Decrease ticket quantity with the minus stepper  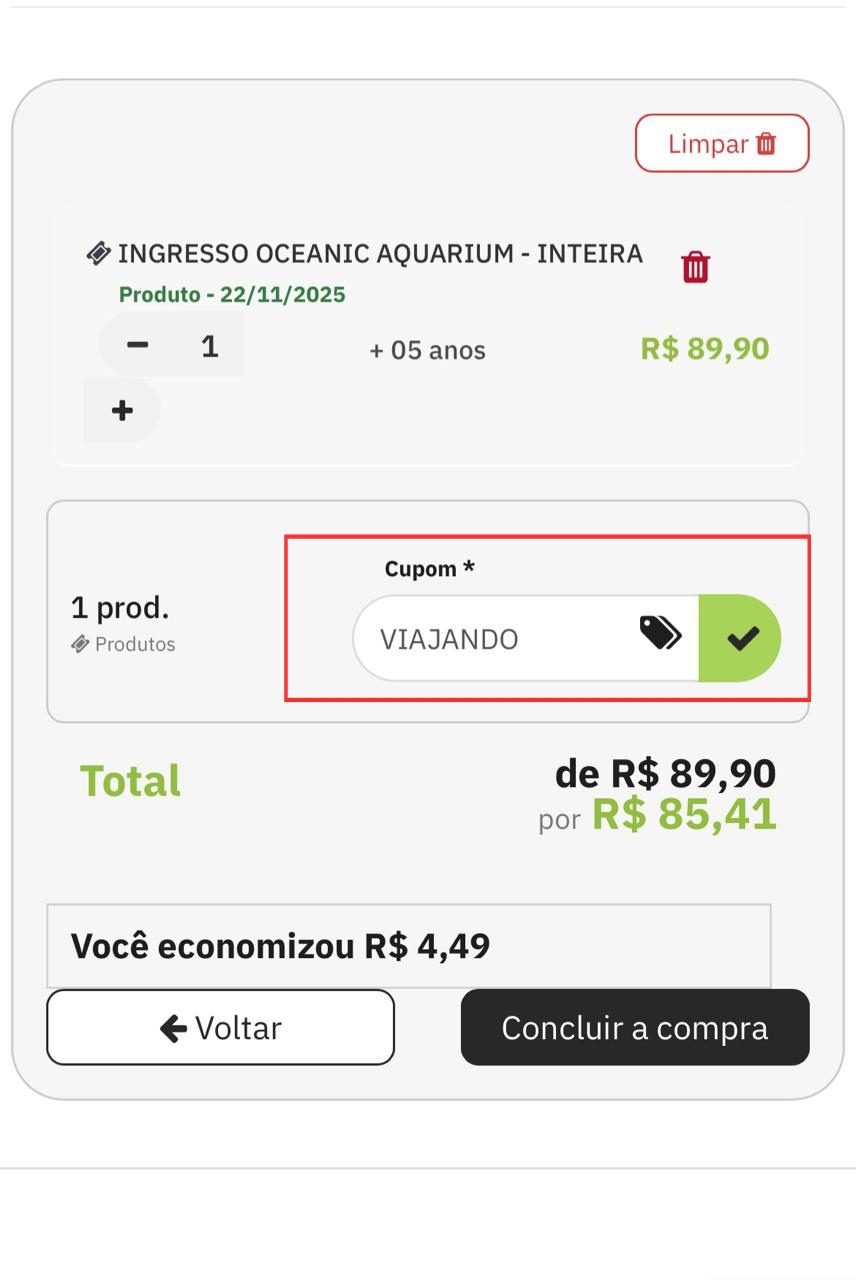[136, 344]
